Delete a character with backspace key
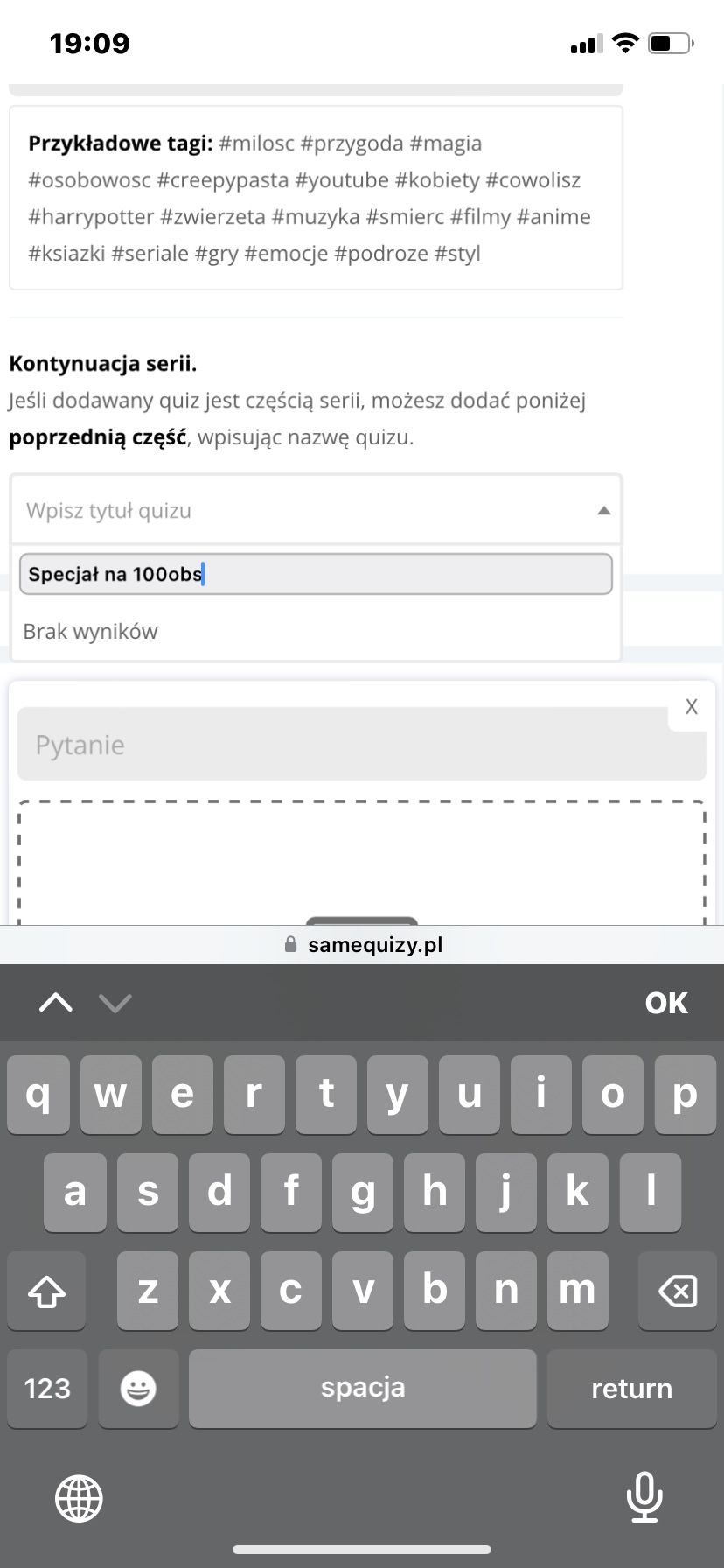 pyautogui.click(x=677, y=1291)
